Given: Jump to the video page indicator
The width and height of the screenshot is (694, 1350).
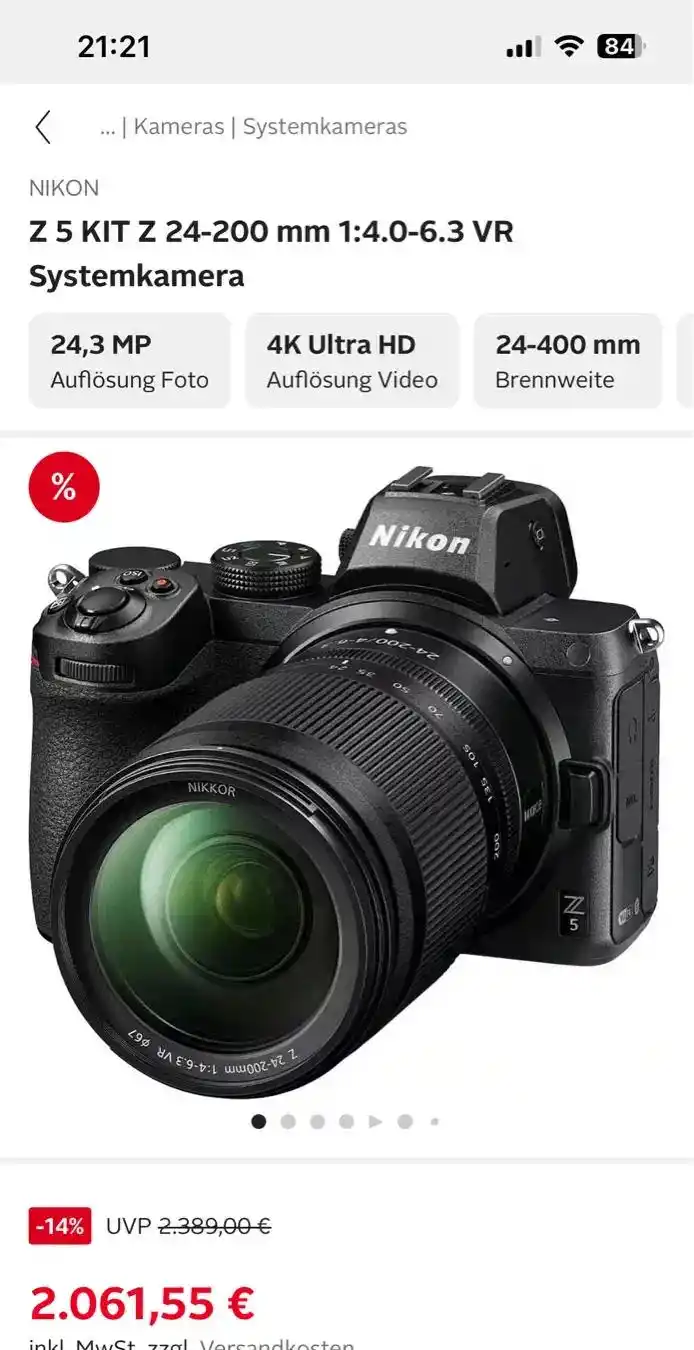Looking at the screenshot, I should (375, 1122).
